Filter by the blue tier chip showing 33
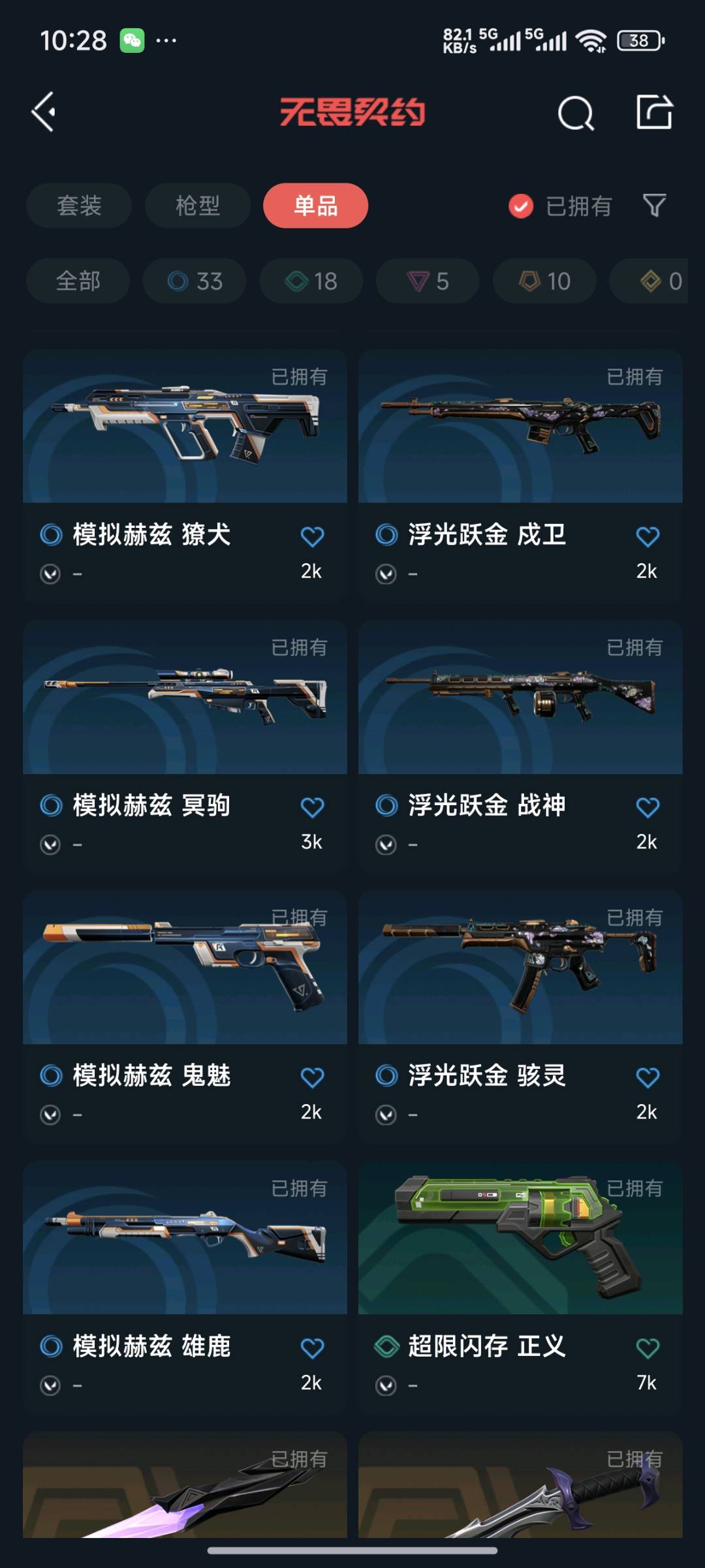This screenshot has width=705, height=1568. [195, 281]
